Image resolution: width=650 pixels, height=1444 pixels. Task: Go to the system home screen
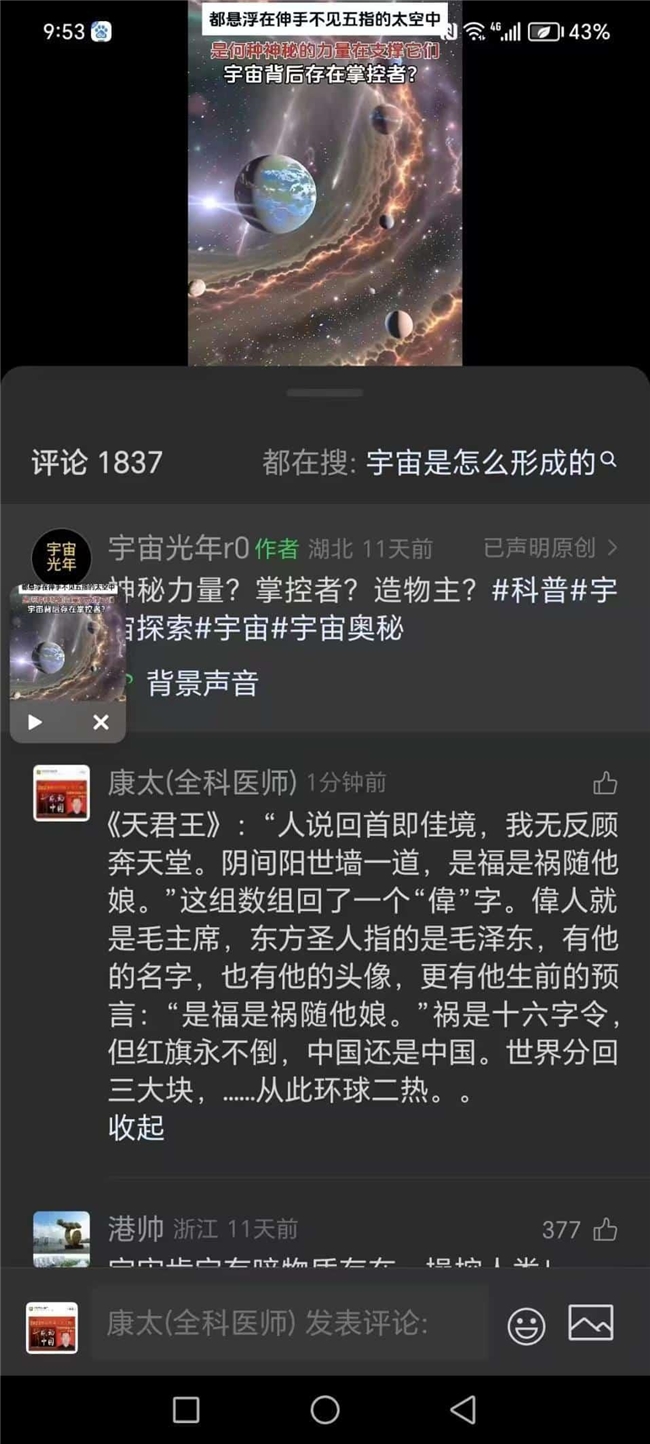(x=325, y=1410)
